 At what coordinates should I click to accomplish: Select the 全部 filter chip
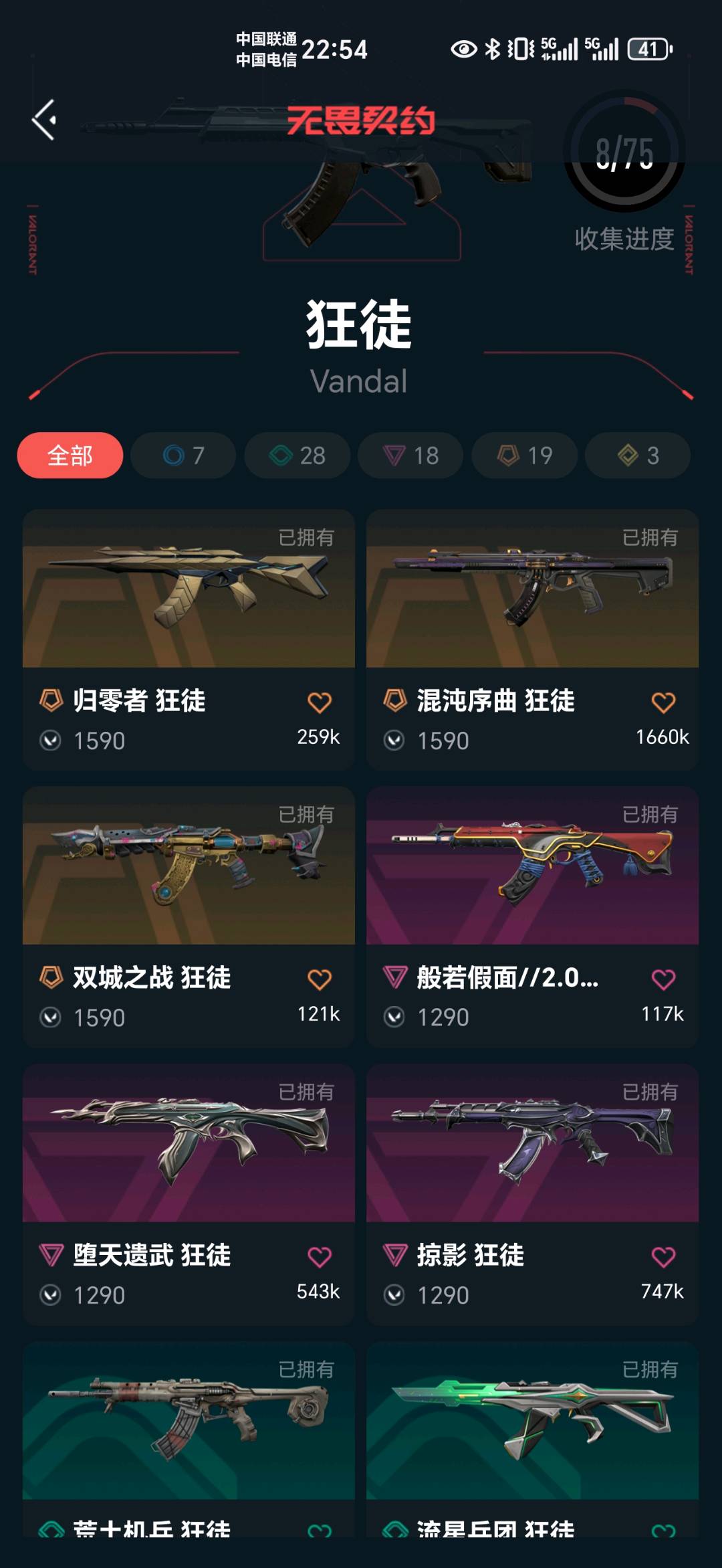70,456
